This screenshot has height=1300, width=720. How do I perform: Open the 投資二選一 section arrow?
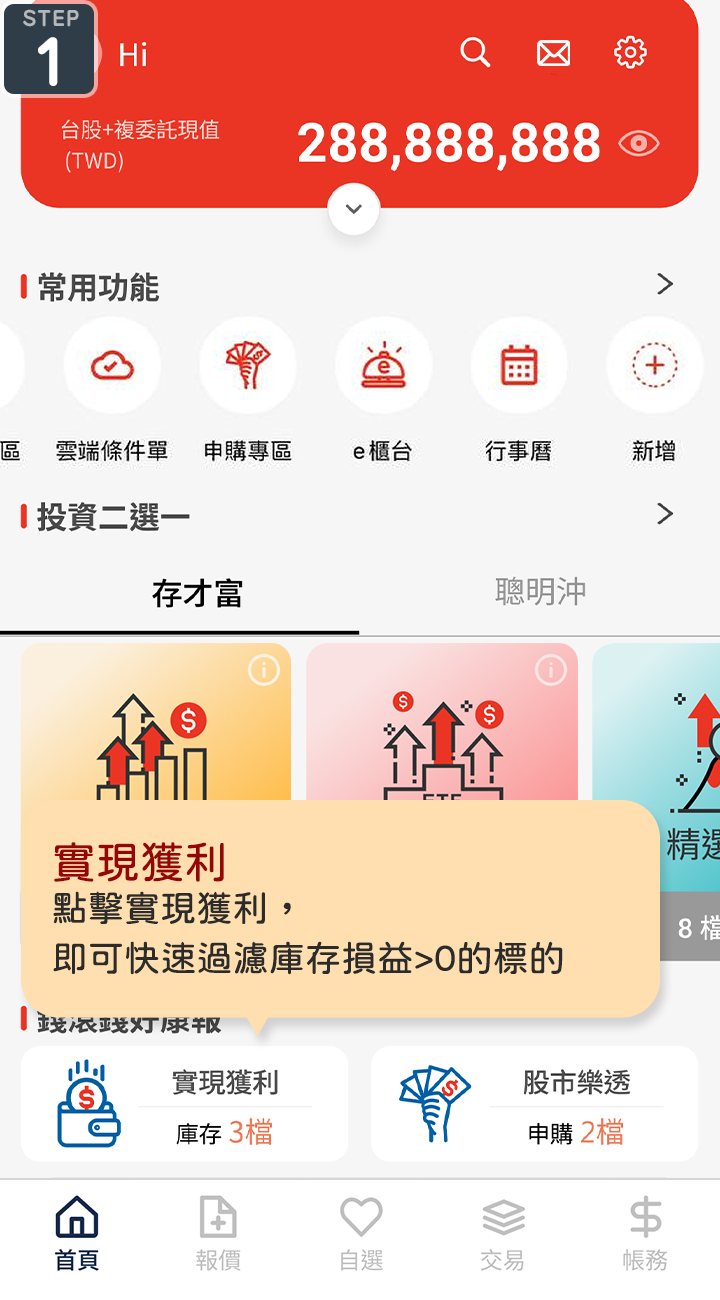point(665,514)
